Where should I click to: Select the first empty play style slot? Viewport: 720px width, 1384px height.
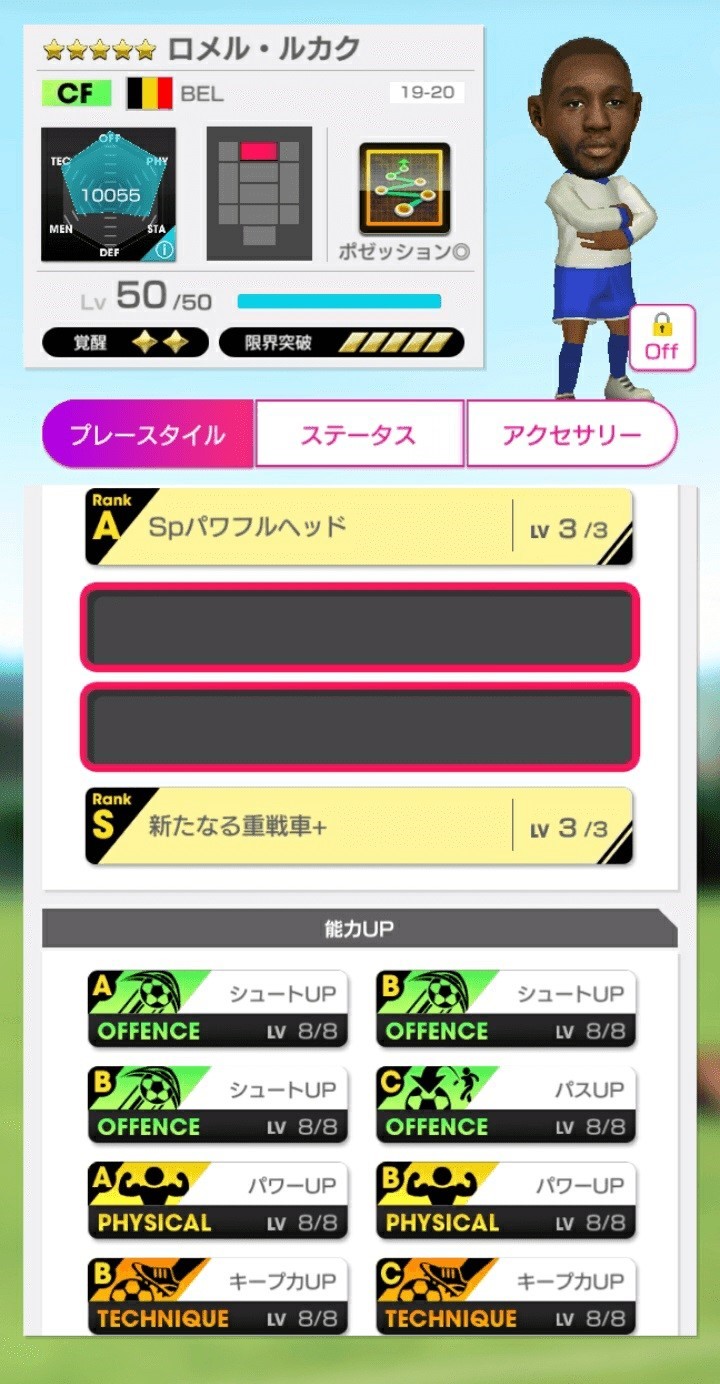pos(359,627)
